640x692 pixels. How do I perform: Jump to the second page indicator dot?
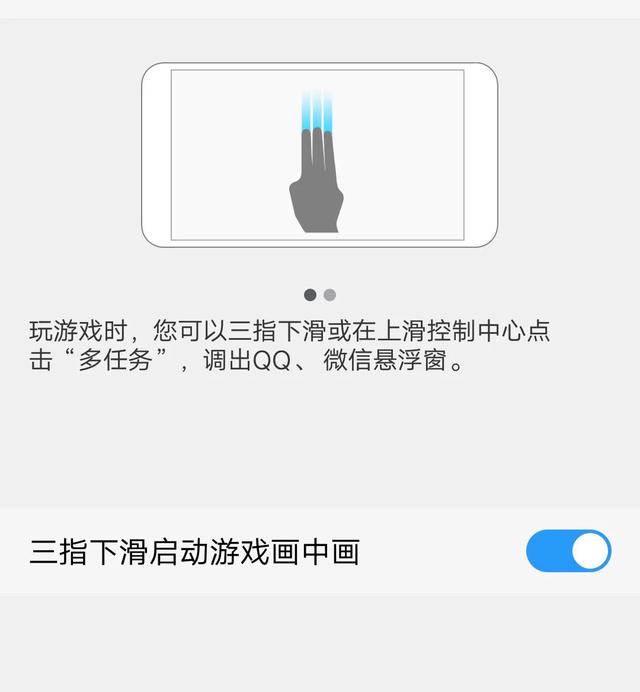(x=330, y=295)
